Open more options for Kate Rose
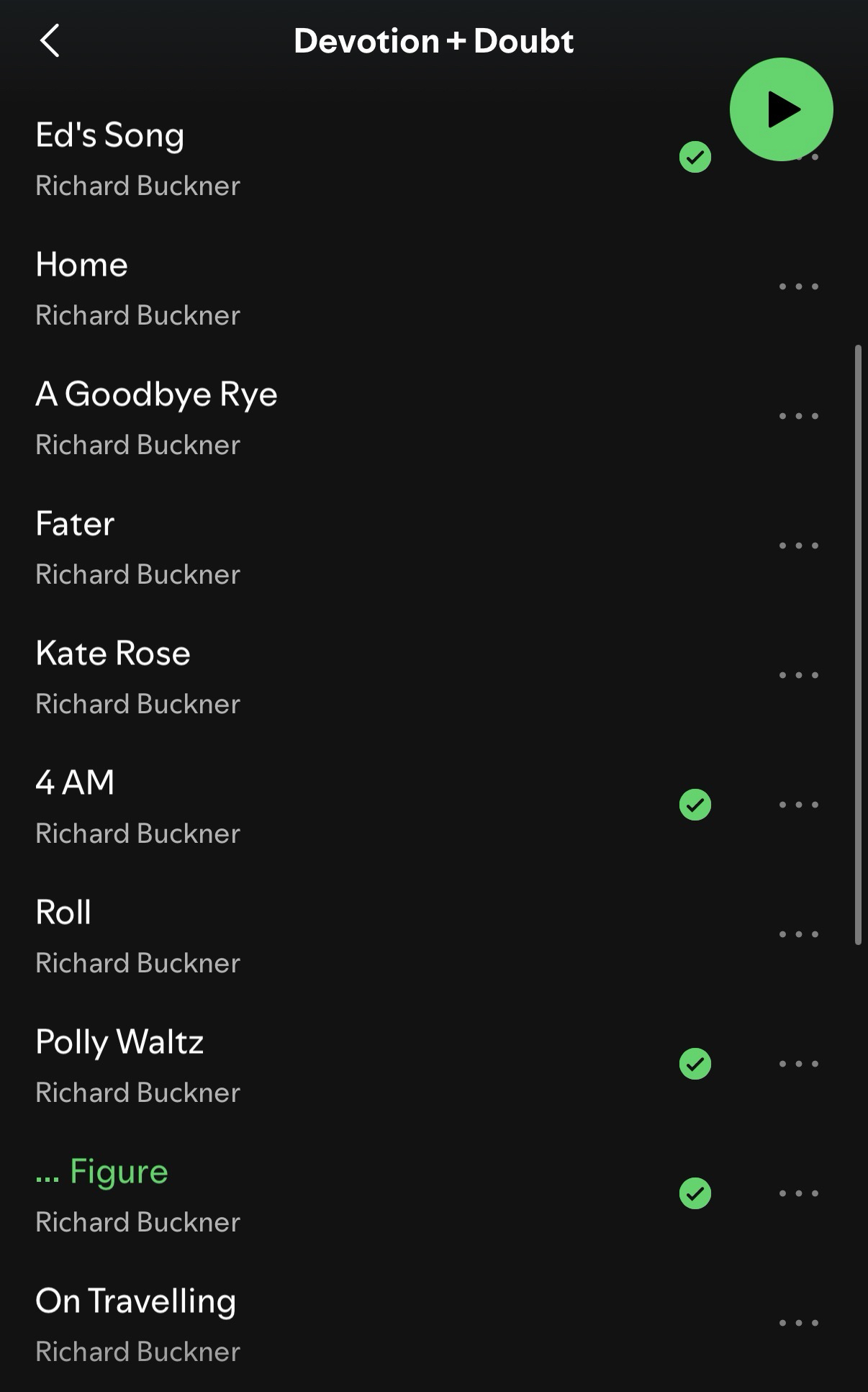 click(x=798, y=675)
